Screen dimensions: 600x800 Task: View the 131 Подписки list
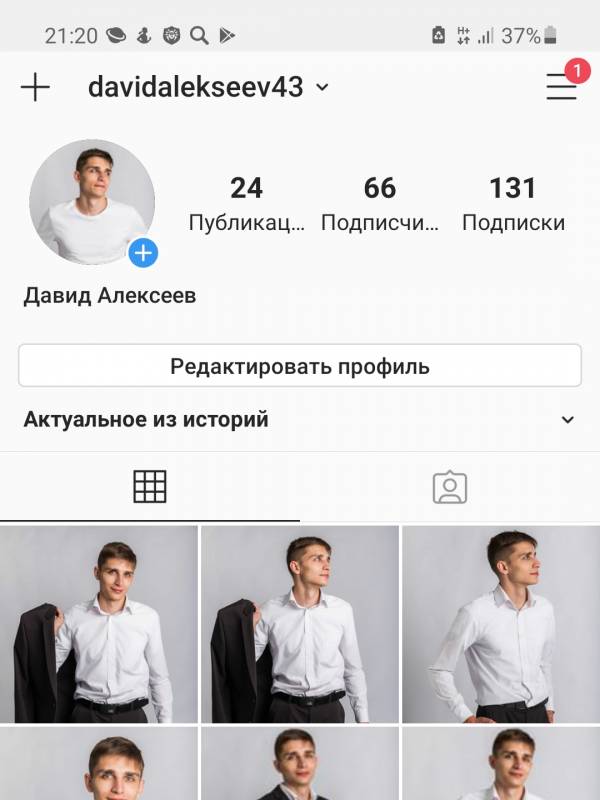click(512, 203)
